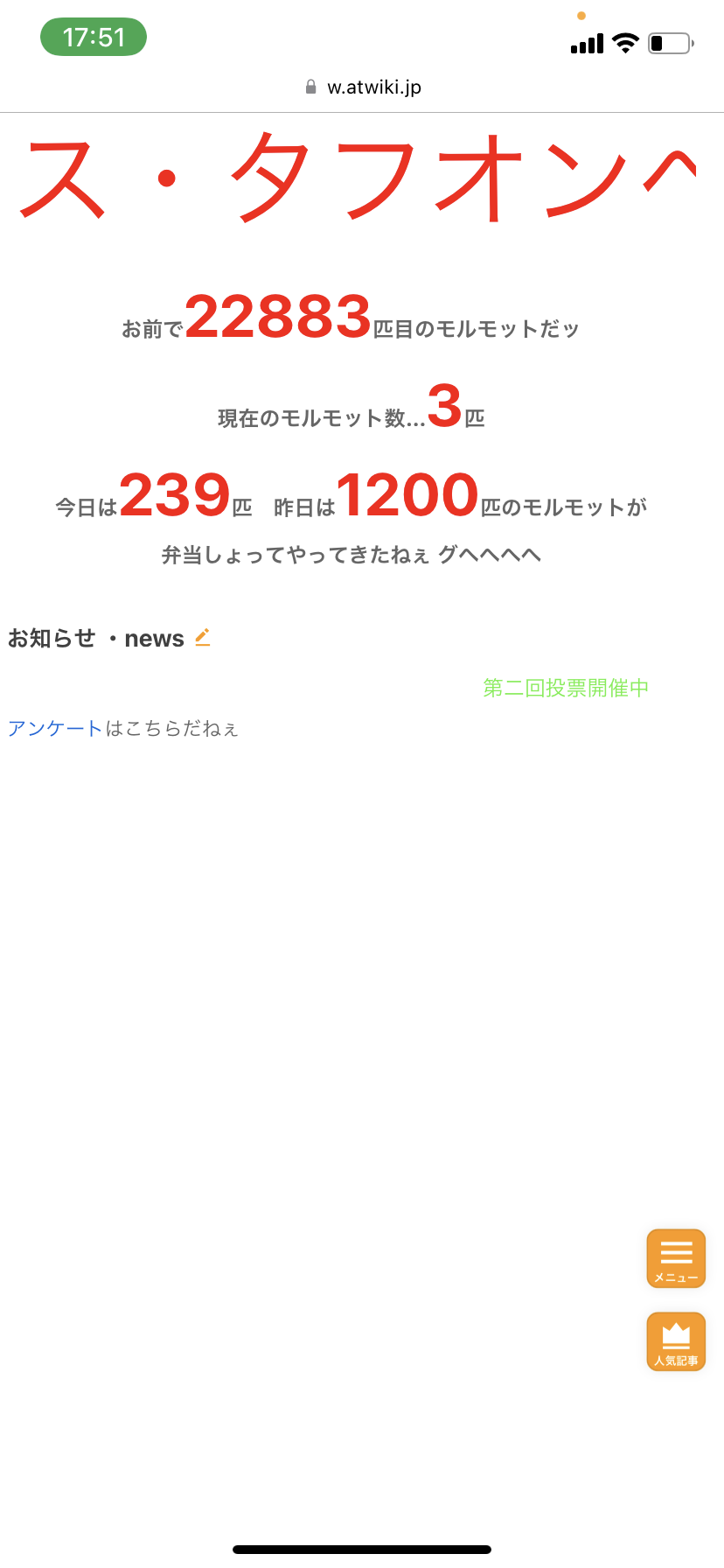
Task: Open the 人気記事 crown button
Action: [676, 1341]
